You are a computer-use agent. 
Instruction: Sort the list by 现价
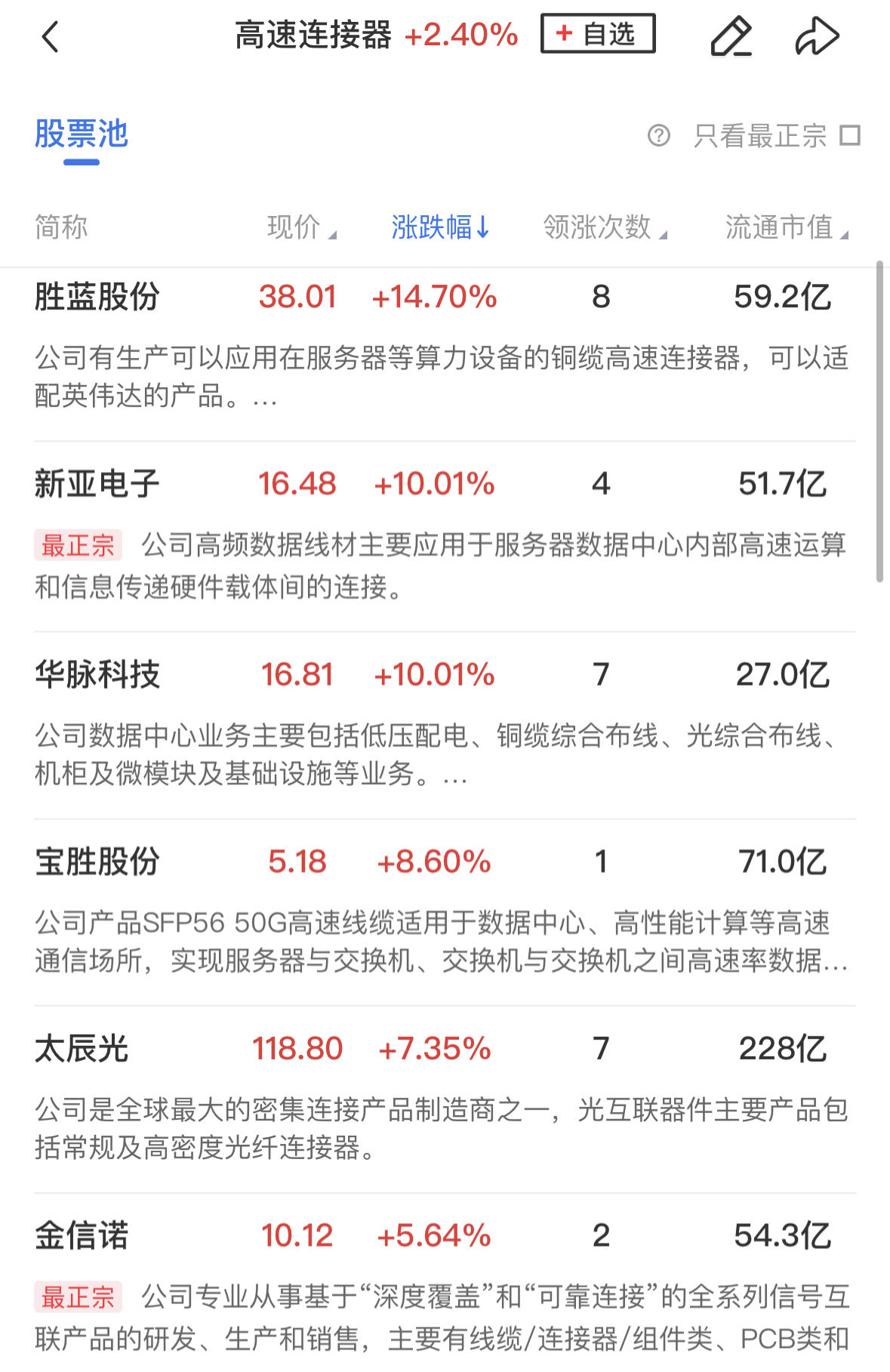(300, 227)
